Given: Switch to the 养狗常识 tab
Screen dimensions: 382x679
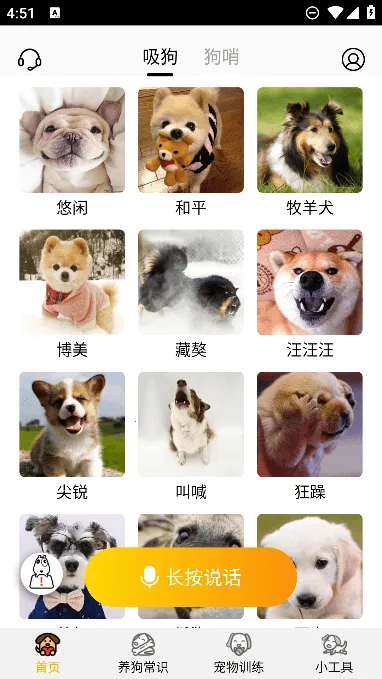Looking at the screenshot, I should pos(143,653).
